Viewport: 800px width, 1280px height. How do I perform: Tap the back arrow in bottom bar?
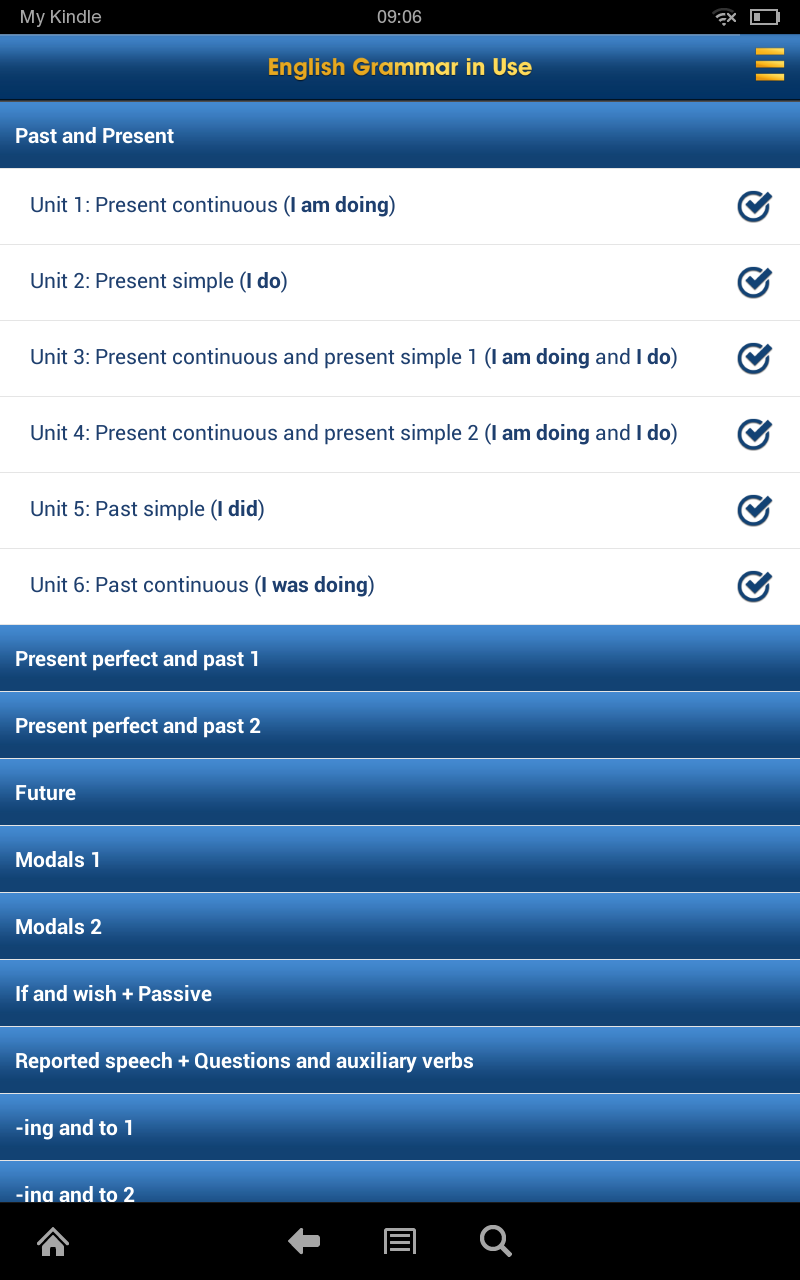pyautogui.click(x=304, y=1241)
